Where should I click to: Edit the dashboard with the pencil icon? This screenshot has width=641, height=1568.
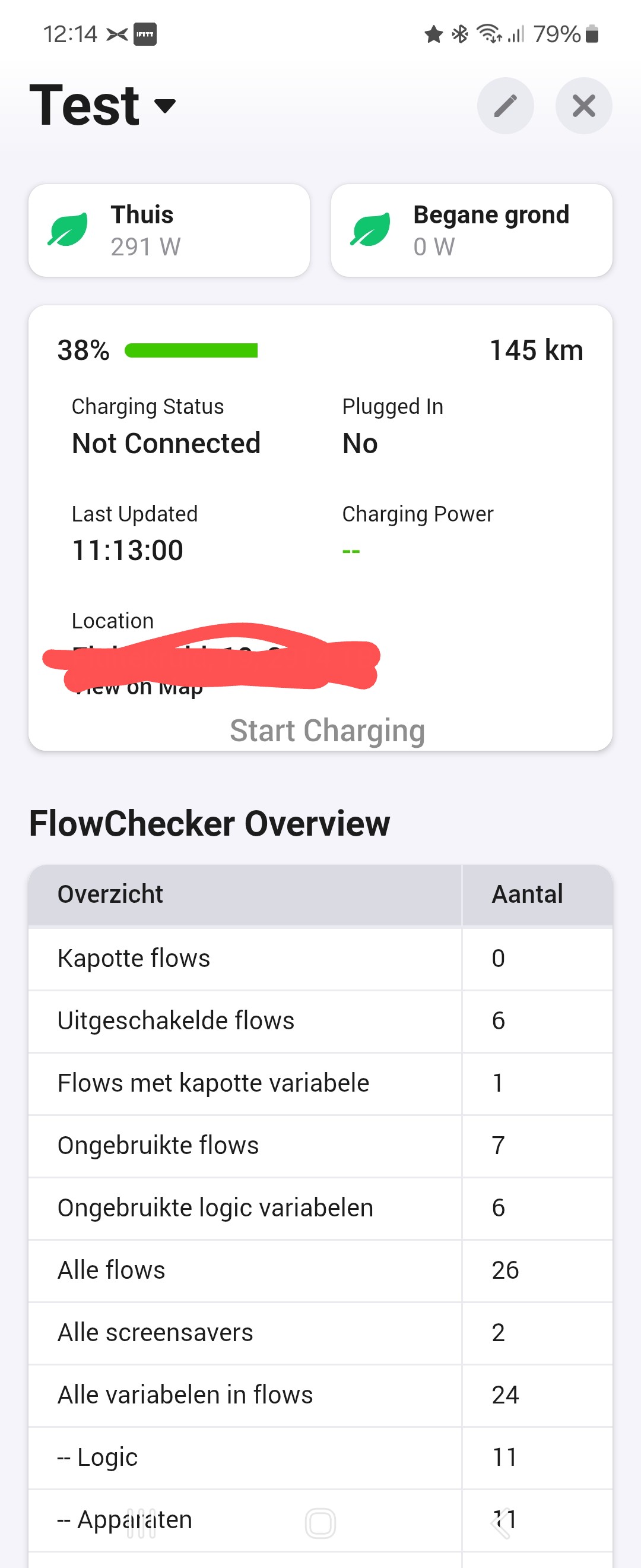point(504,106)
